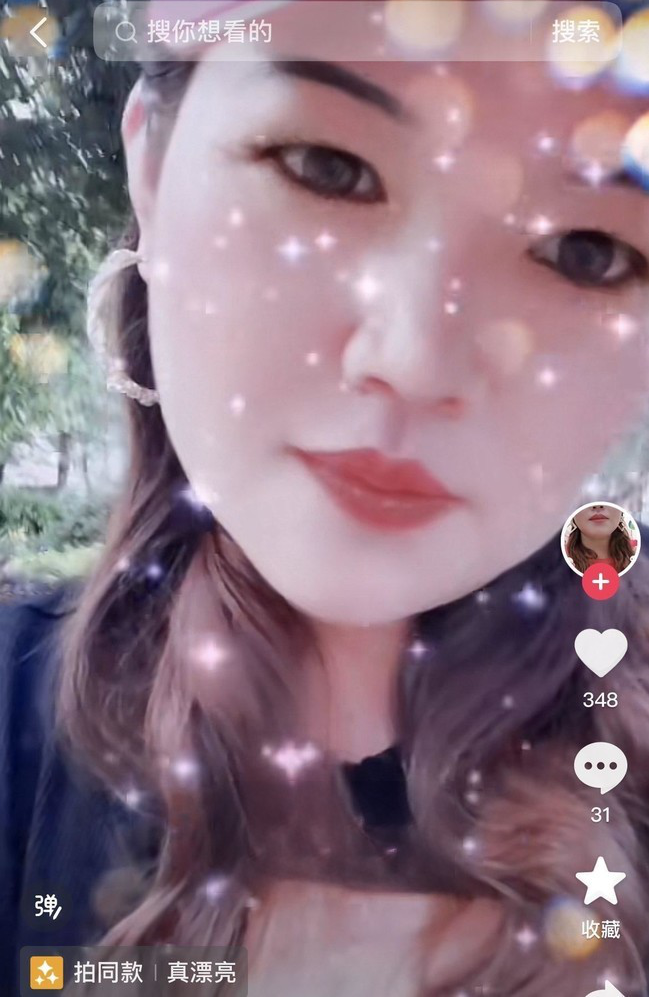The height and width of the screenshot is (997, 649).
Task: Open the comments with 31 replies
Action: pos(600,768)
